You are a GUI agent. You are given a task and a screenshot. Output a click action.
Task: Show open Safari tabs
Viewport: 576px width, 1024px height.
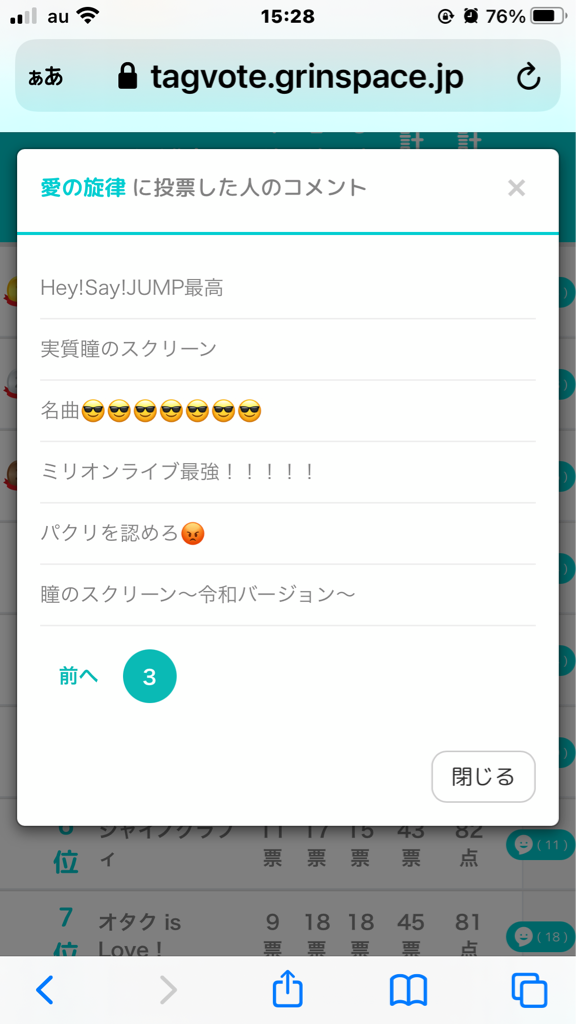[529, 990]
